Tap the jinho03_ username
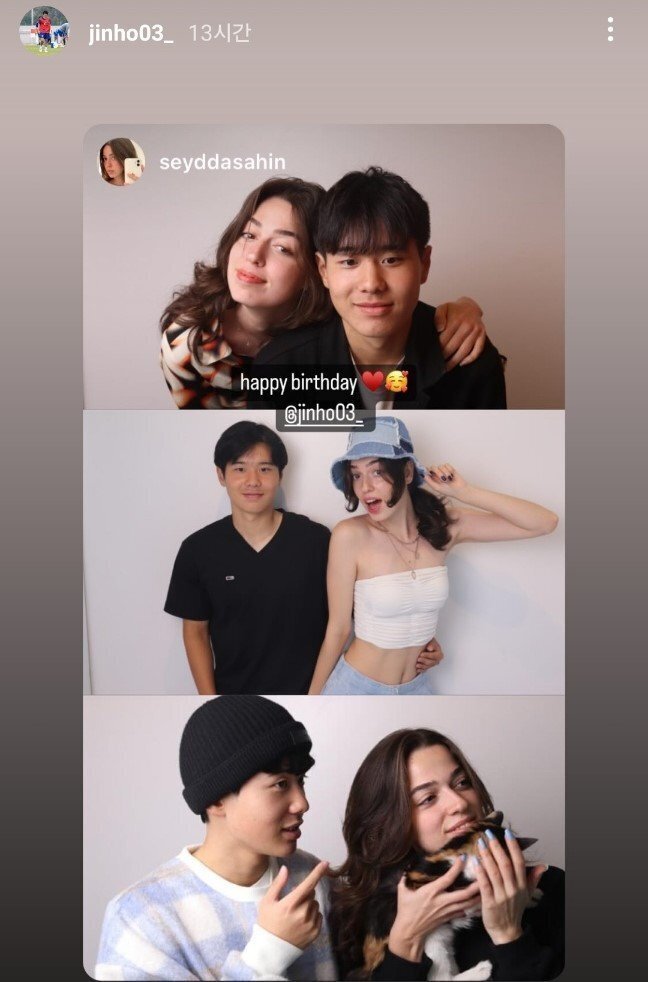Viewport: 648px width, 982px height. pos(131,33)
